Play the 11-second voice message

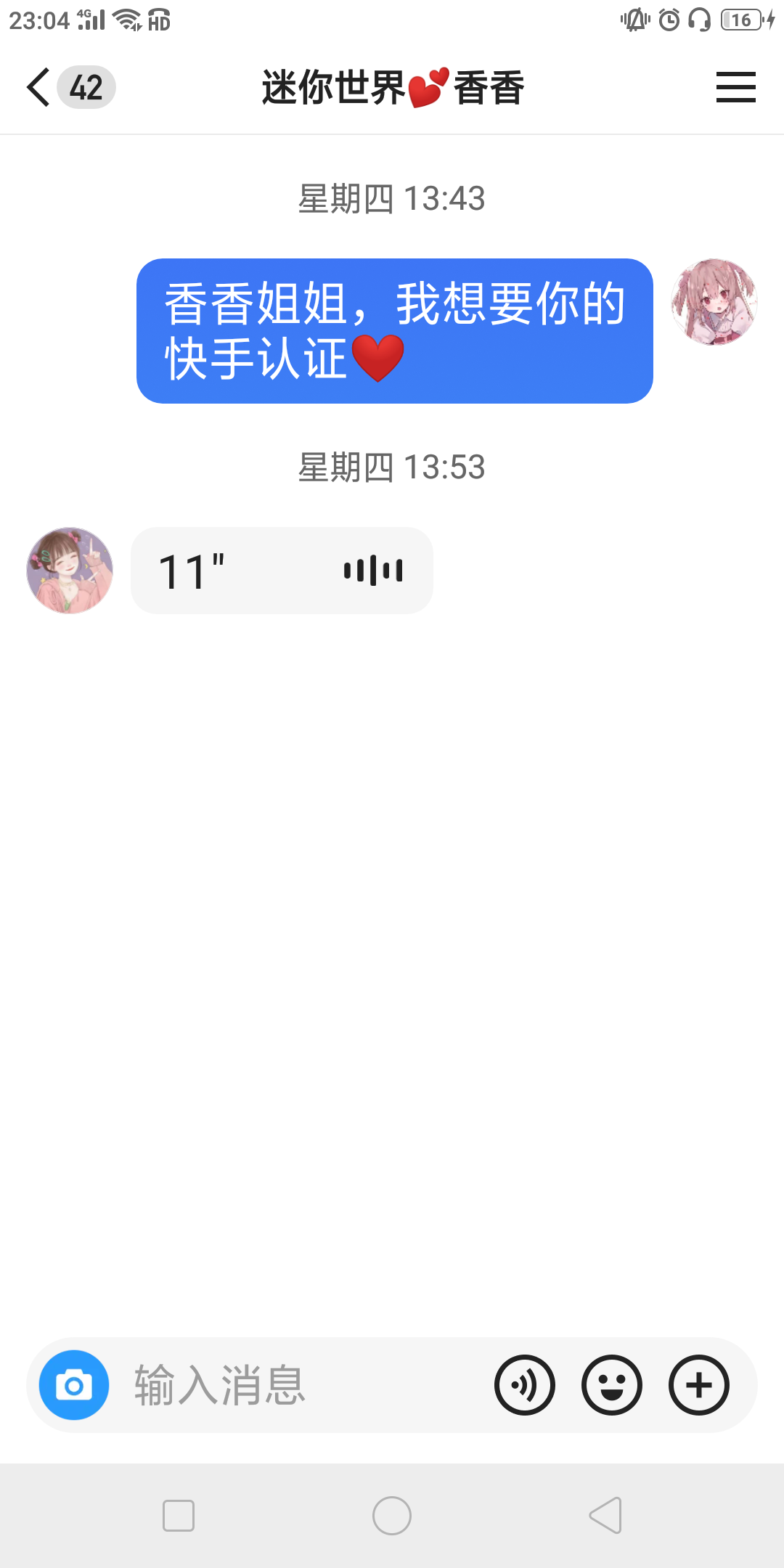pyautogui.click(x=282, y=571)
